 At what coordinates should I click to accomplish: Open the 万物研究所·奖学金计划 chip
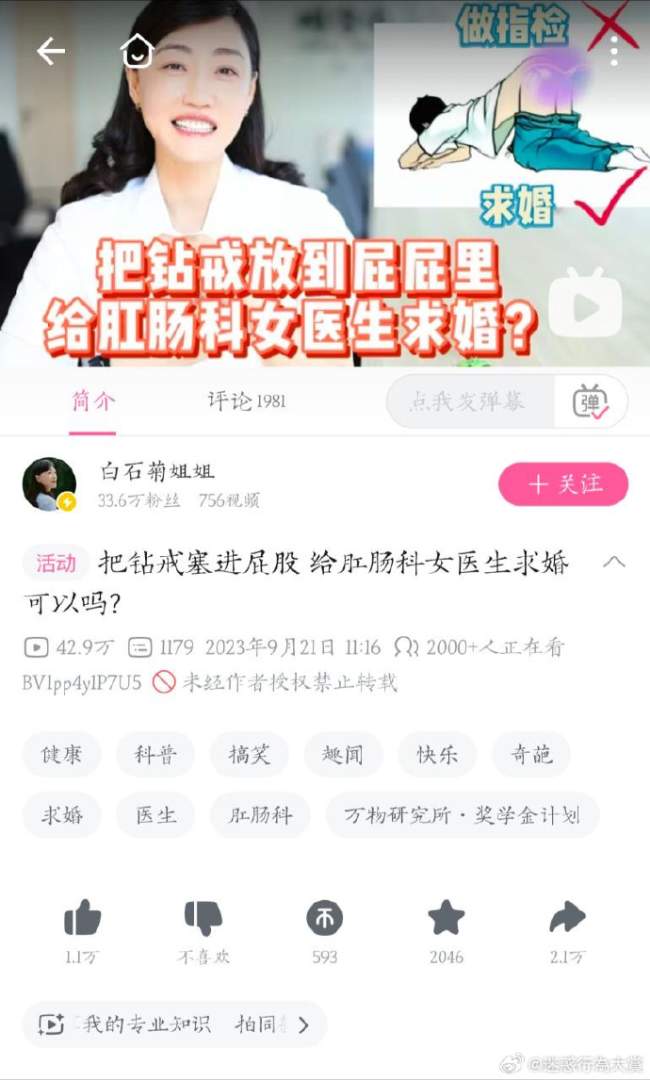coord(461,815)
